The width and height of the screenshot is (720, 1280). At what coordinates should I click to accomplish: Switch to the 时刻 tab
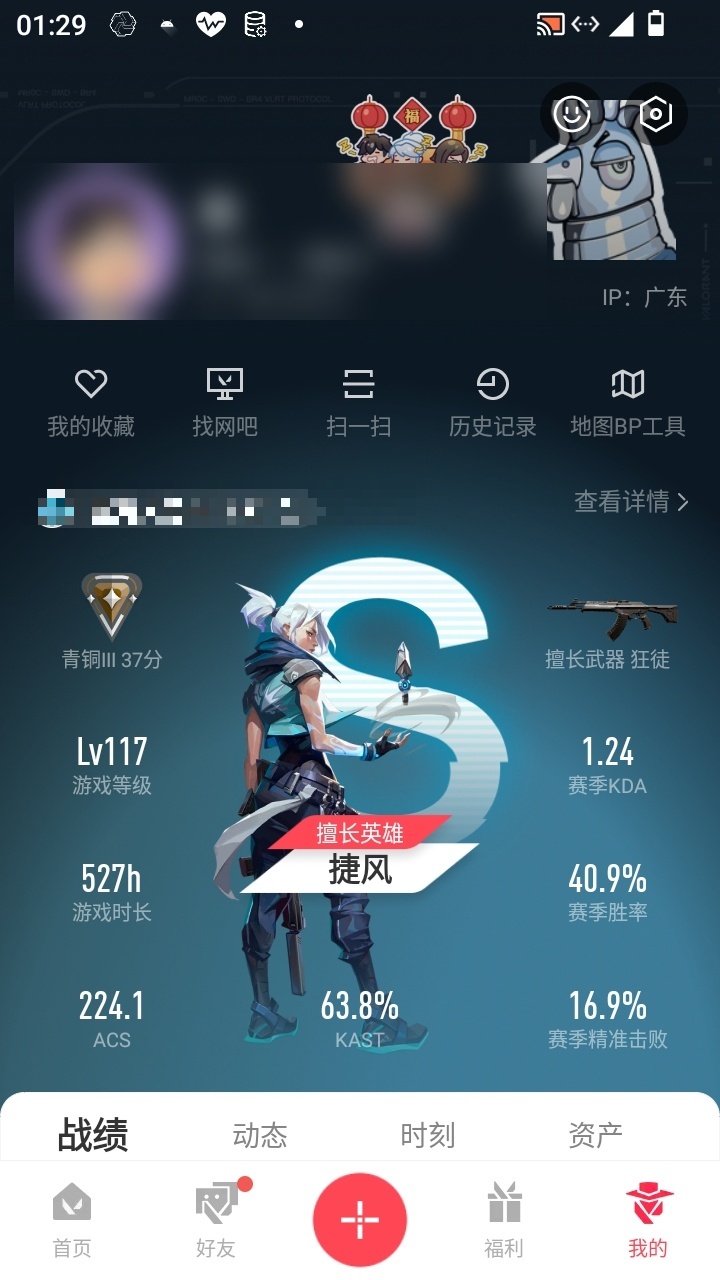[x=428, y=1135]
